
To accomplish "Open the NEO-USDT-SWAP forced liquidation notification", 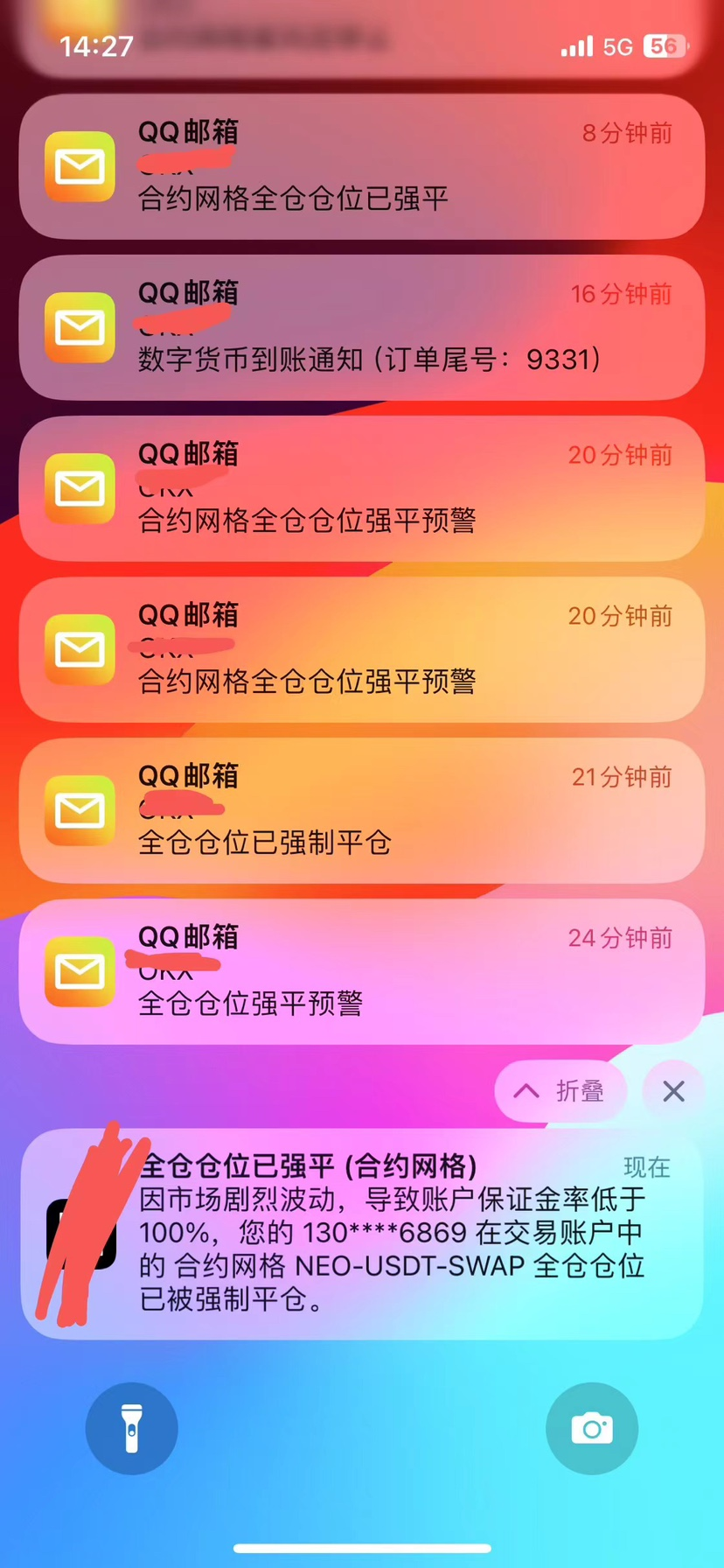I will pyautogui.click(x=362, y=1234).
